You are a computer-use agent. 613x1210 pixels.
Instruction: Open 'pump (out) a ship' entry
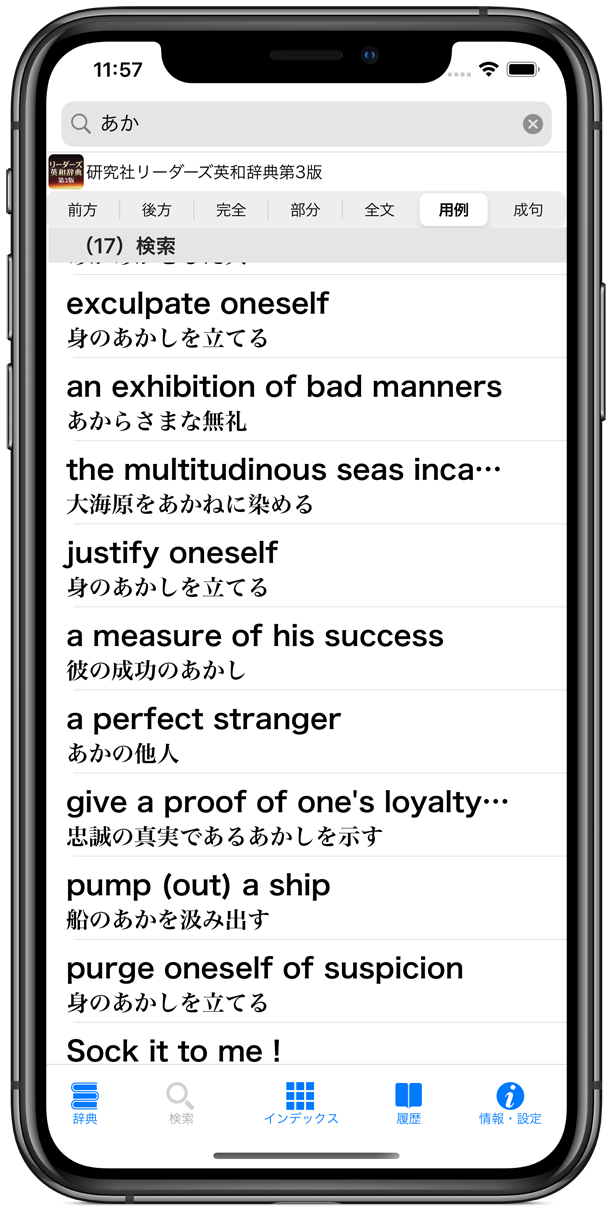(306, 899)
